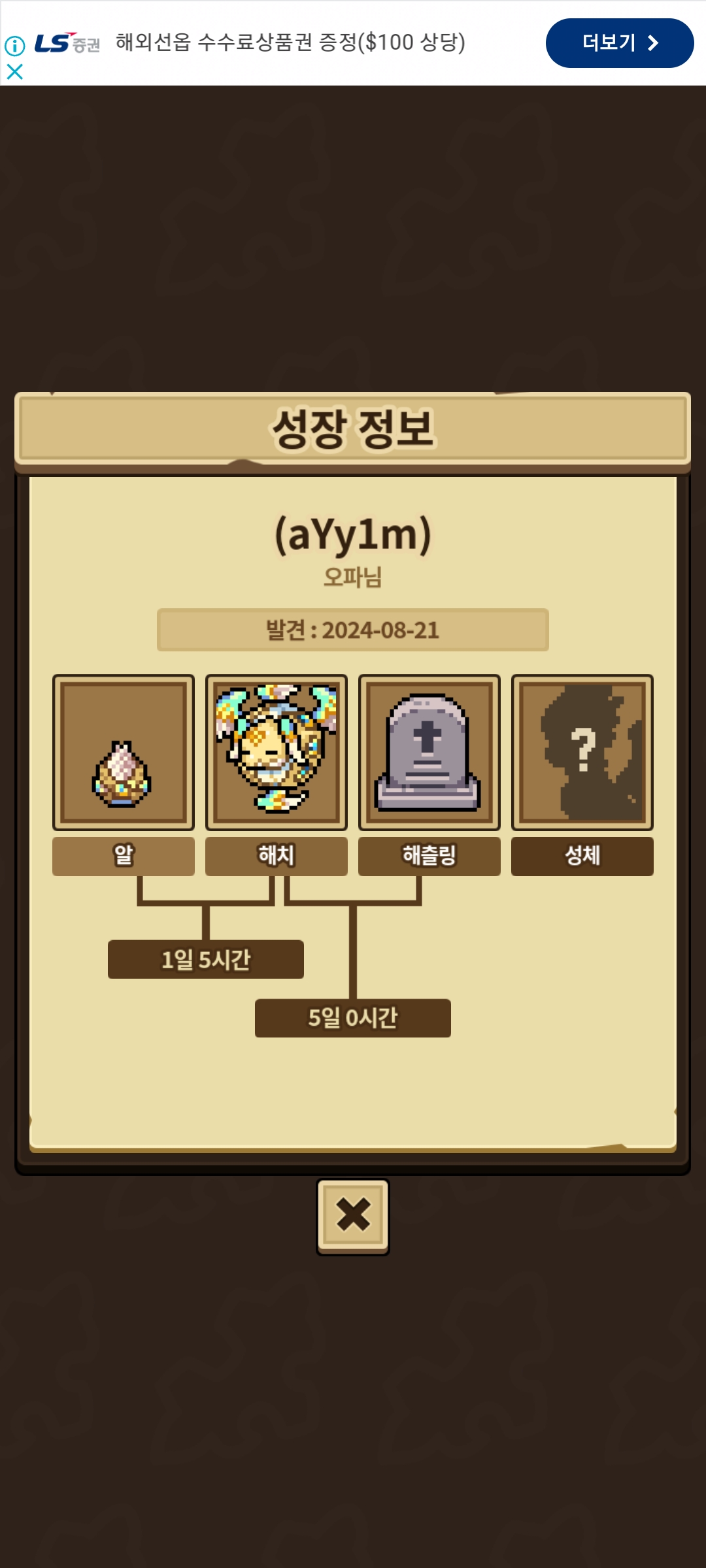Select the 해치 stage tile
The height and width of the screenshot is (1568, 706).
(x=277, y=753)
